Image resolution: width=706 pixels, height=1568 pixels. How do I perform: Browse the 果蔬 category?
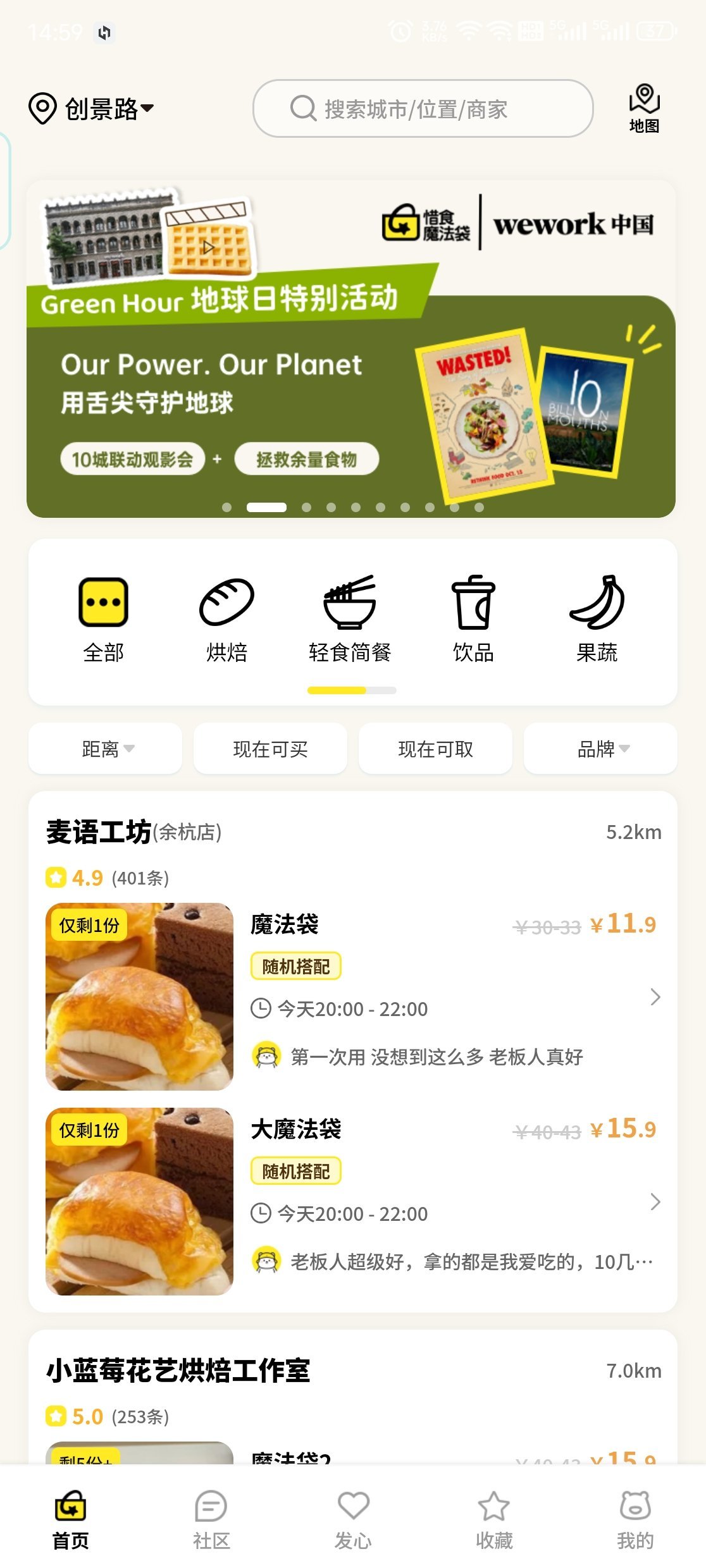pos(597,618)
